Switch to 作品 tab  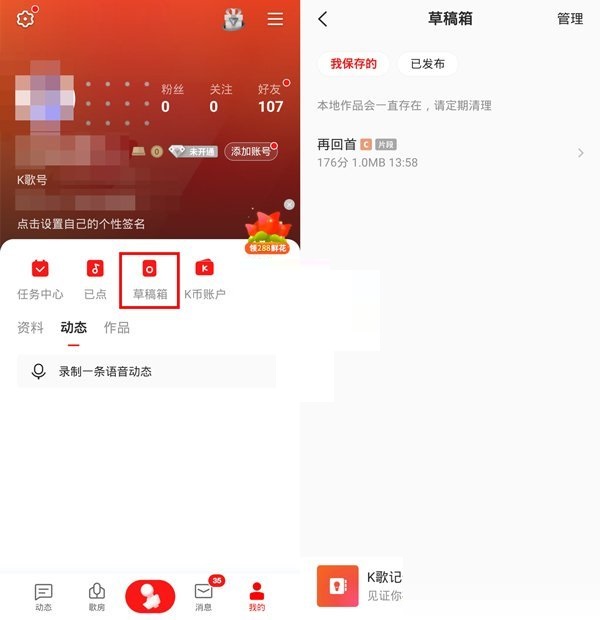click(x=117, y=327)
